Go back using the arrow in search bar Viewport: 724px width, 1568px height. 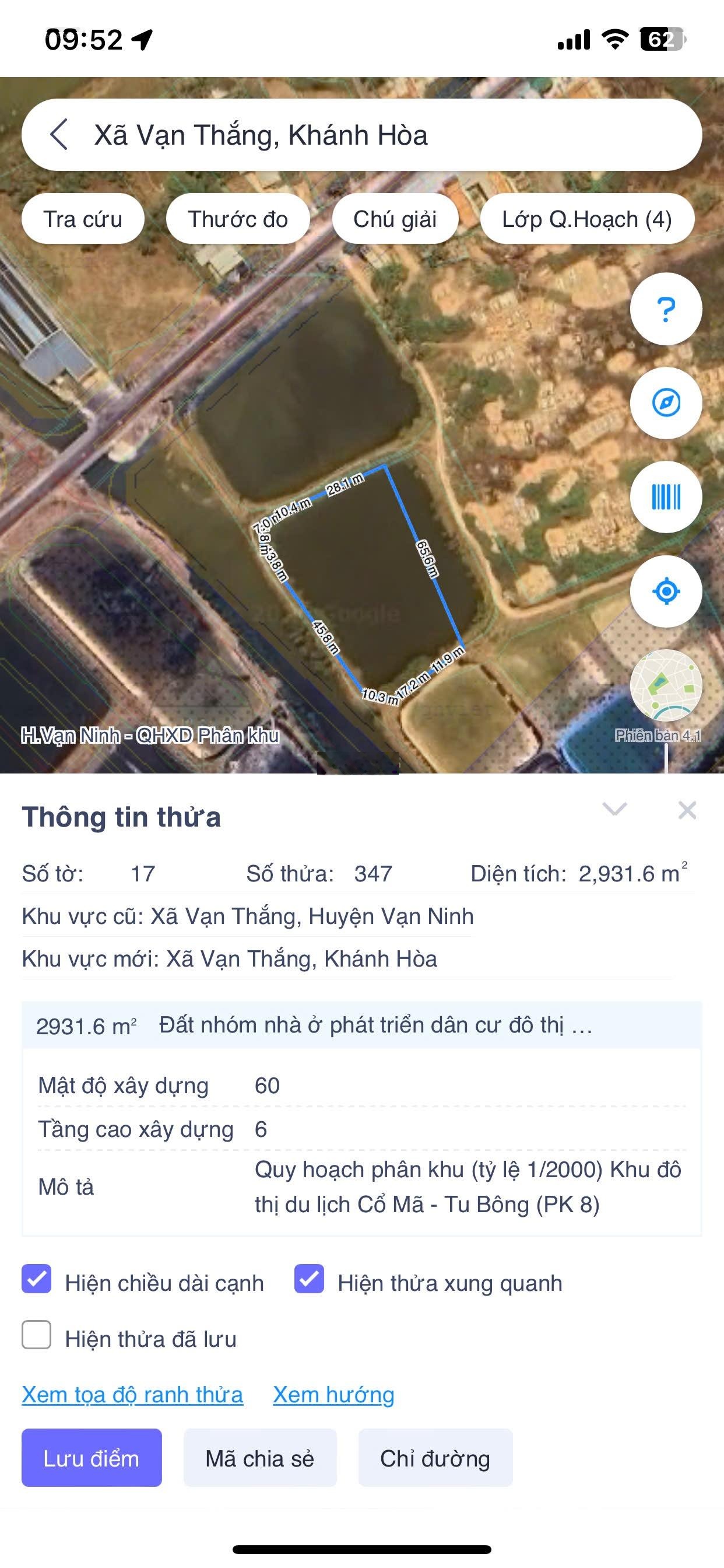59,135
